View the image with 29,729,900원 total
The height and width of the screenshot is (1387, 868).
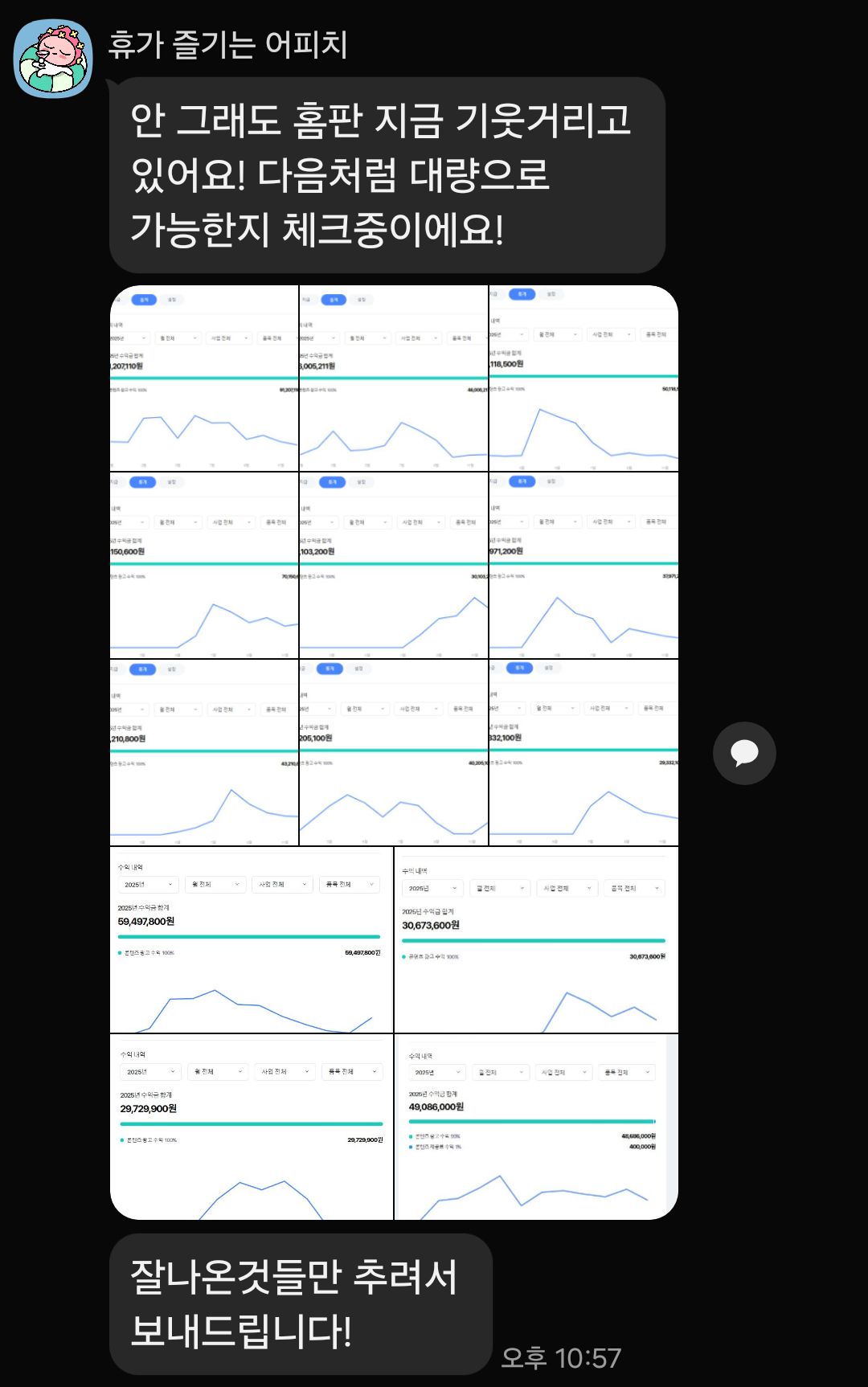coord(252,1127)
